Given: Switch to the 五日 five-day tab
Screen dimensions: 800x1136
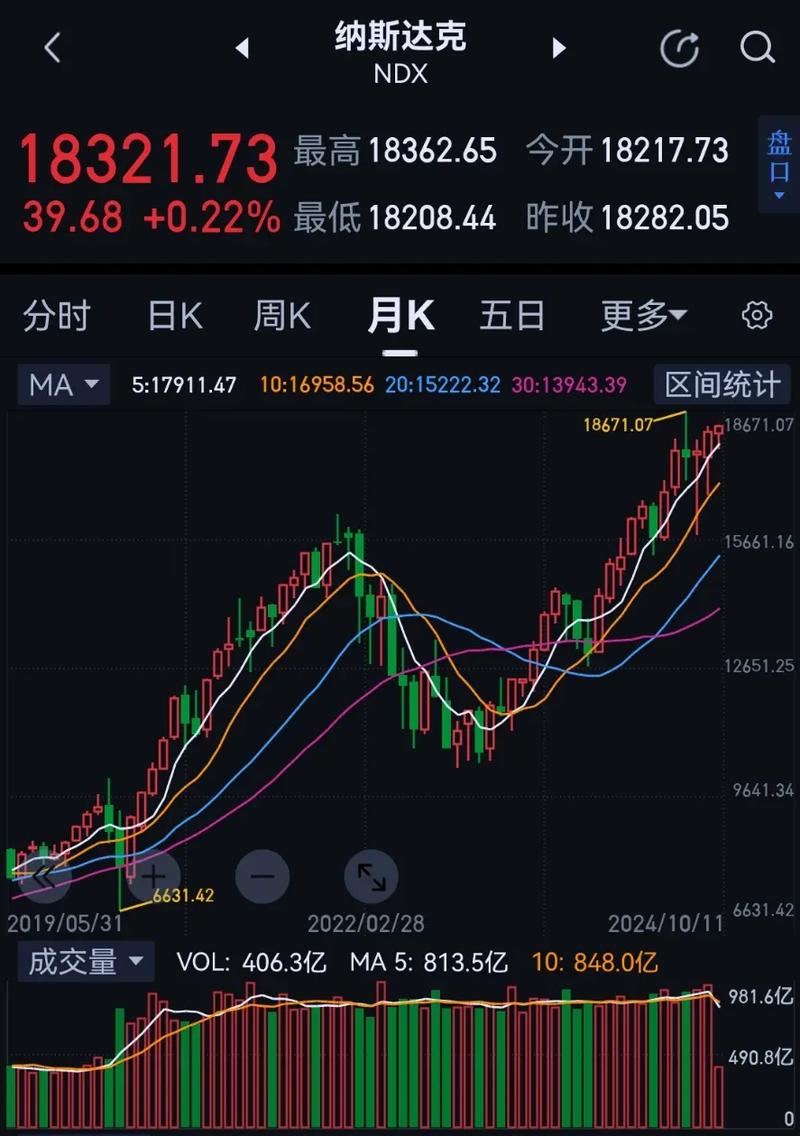Looking at the screenshot, I should pyautogui.click(x=512, y=315).
